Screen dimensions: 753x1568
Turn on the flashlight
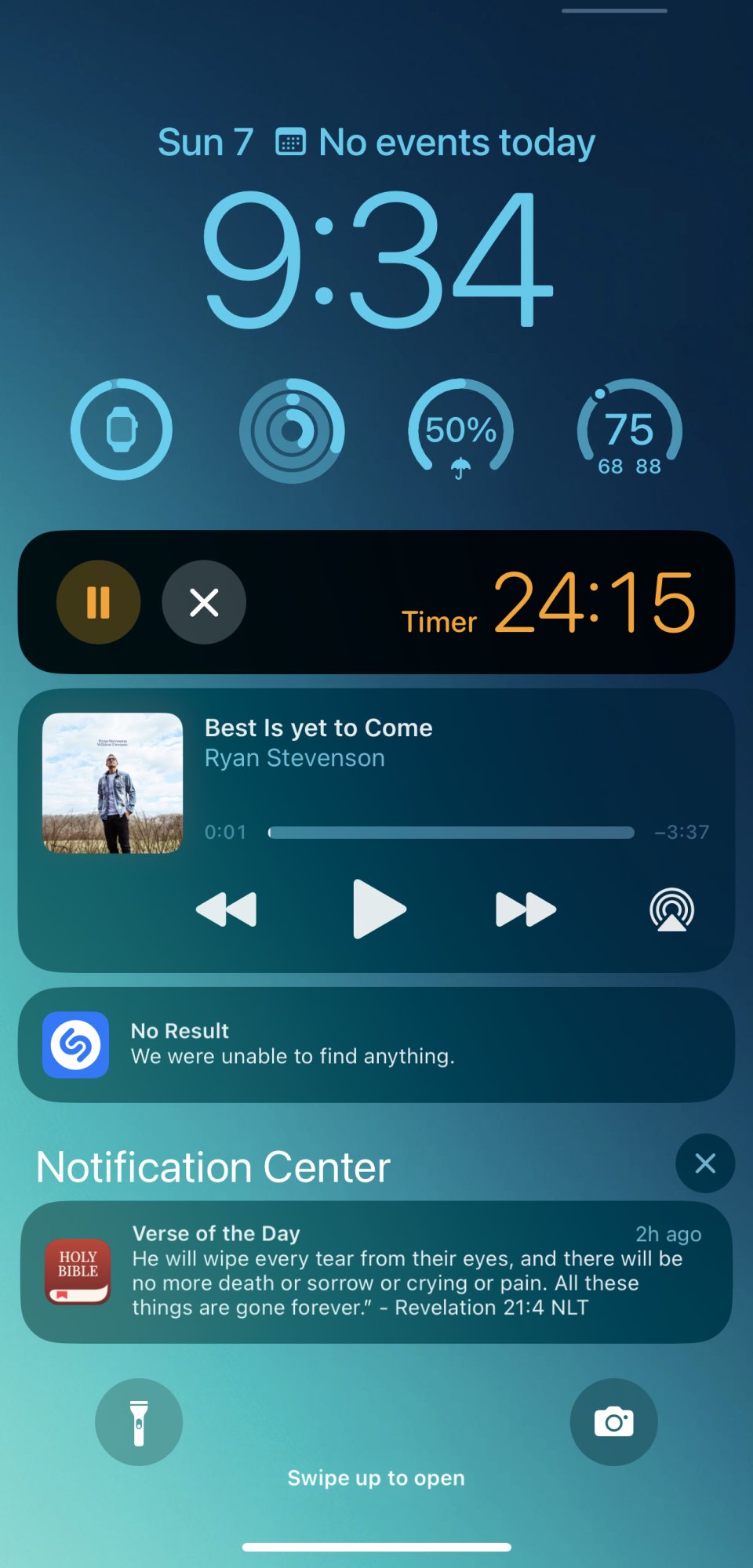tap(139, 1422)
